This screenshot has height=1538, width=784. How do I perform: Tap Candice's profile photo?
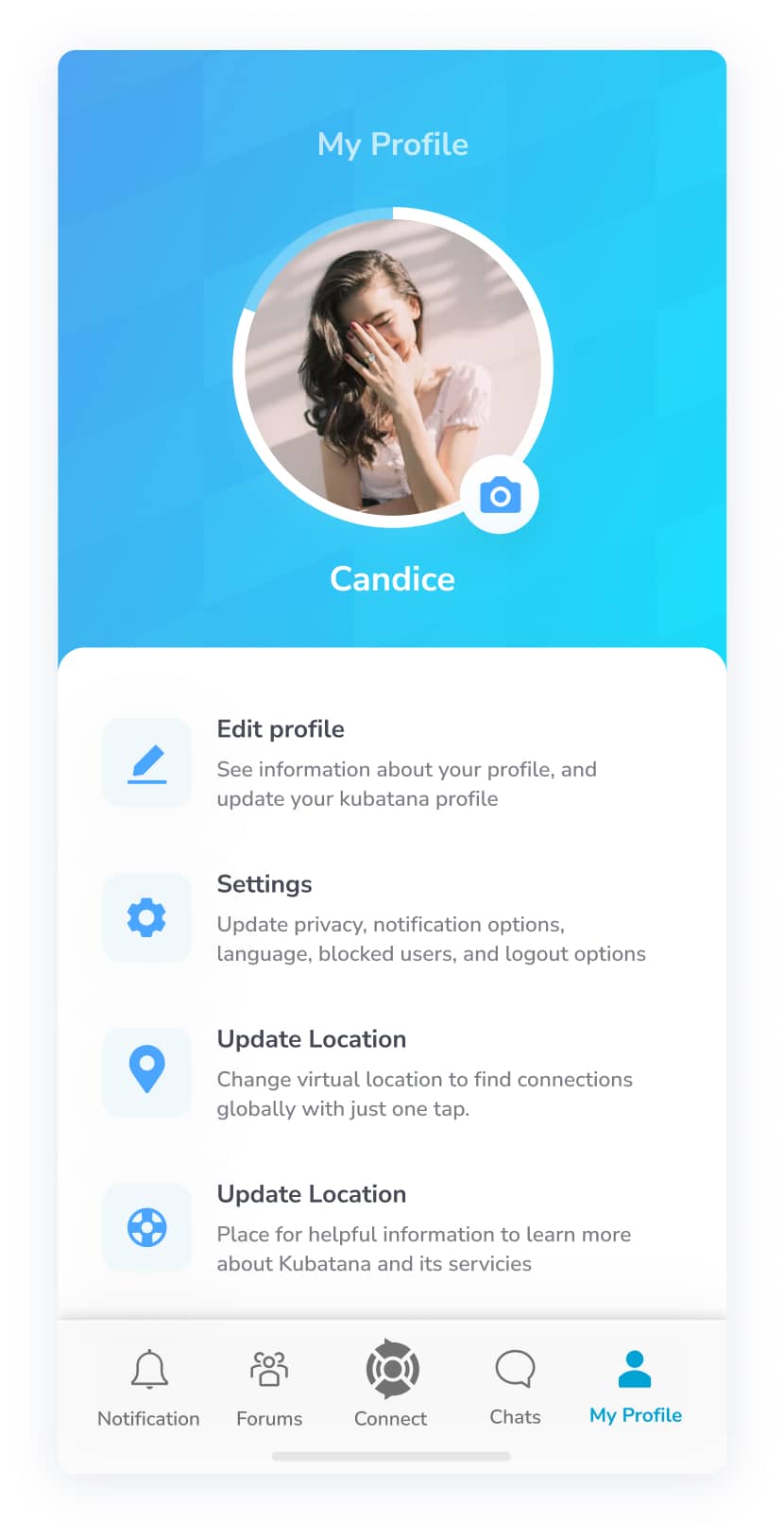(x=387, y=364)
